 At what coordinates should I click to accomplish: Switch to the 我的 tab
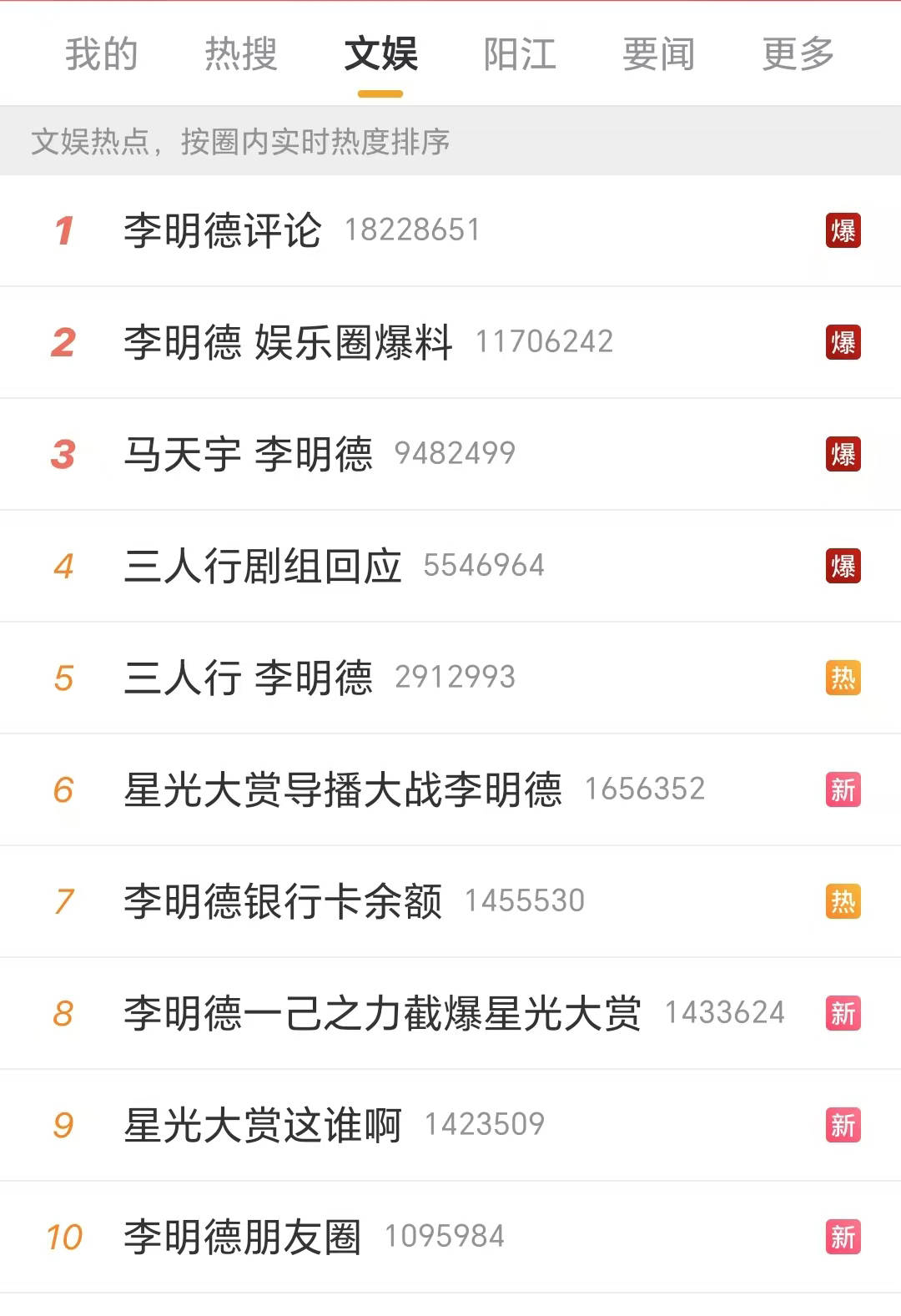point(101,54)
